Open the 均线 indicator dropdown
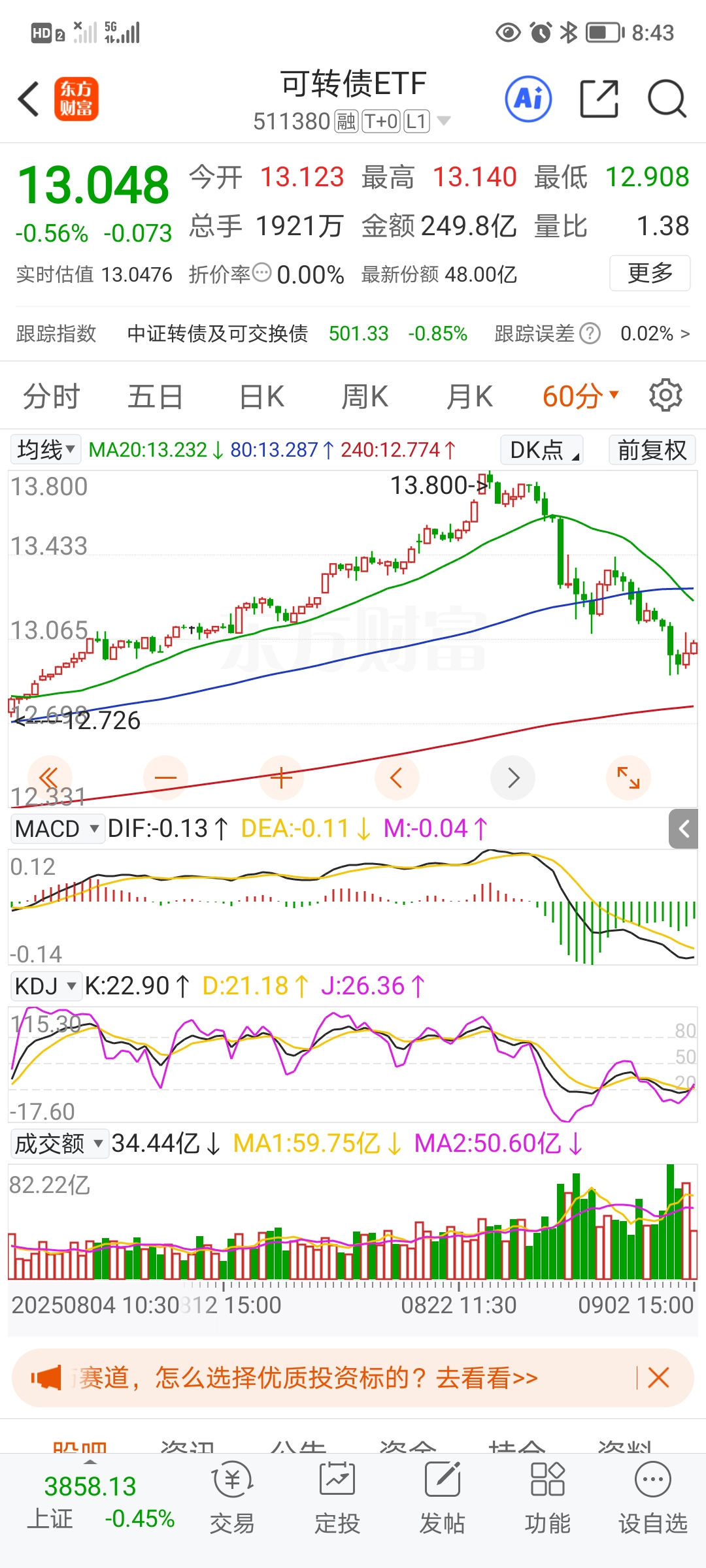Image resolution: width=706 pixels, height=1568 pixels. pyautogui.click(x=46, y=449)
